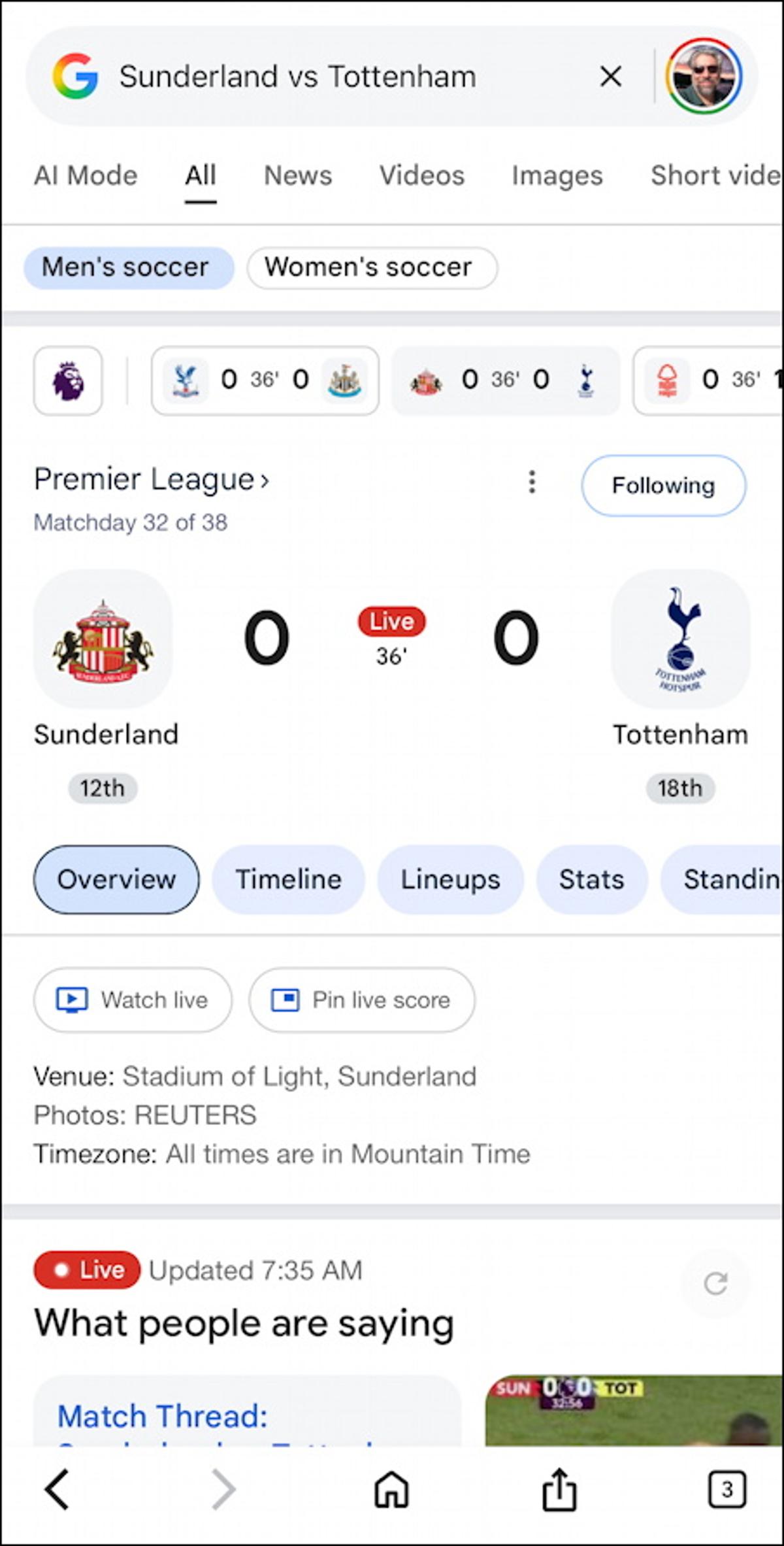
Task: Tap the Watch live button
Action: [x=132, y=1000]
